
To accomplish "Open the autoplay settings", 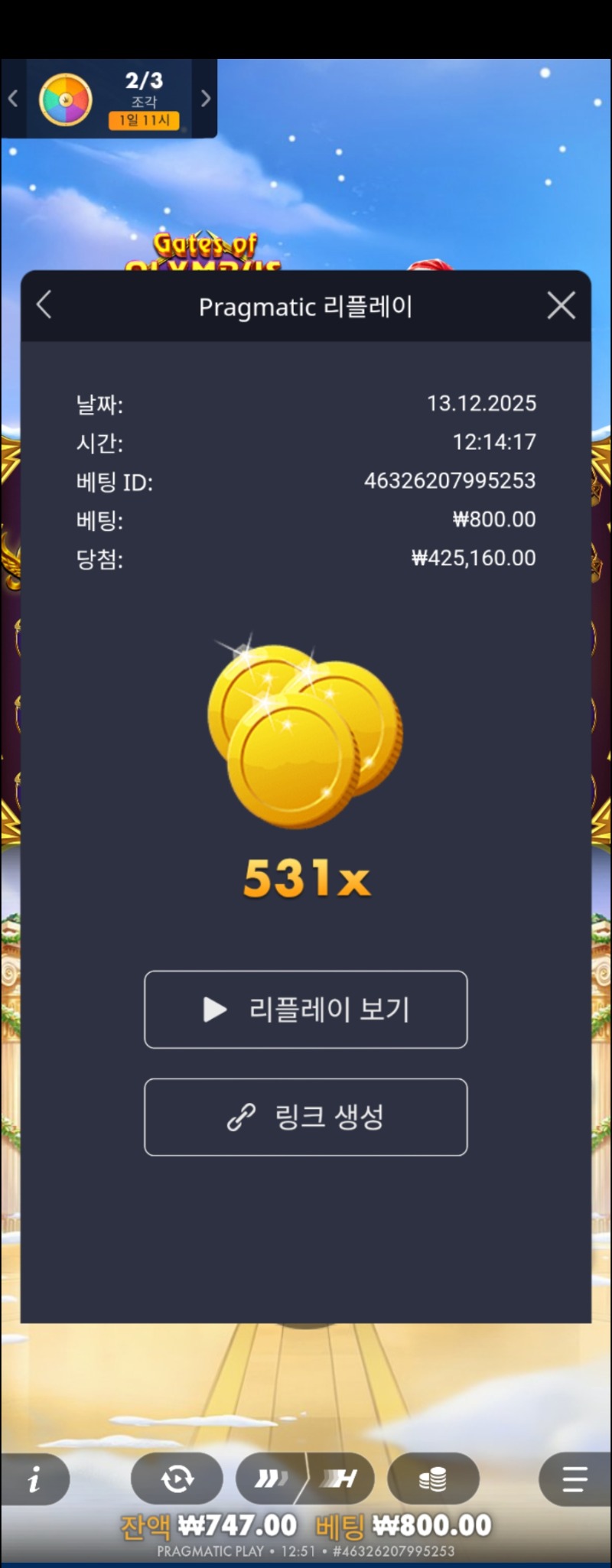I will 177,1479.
